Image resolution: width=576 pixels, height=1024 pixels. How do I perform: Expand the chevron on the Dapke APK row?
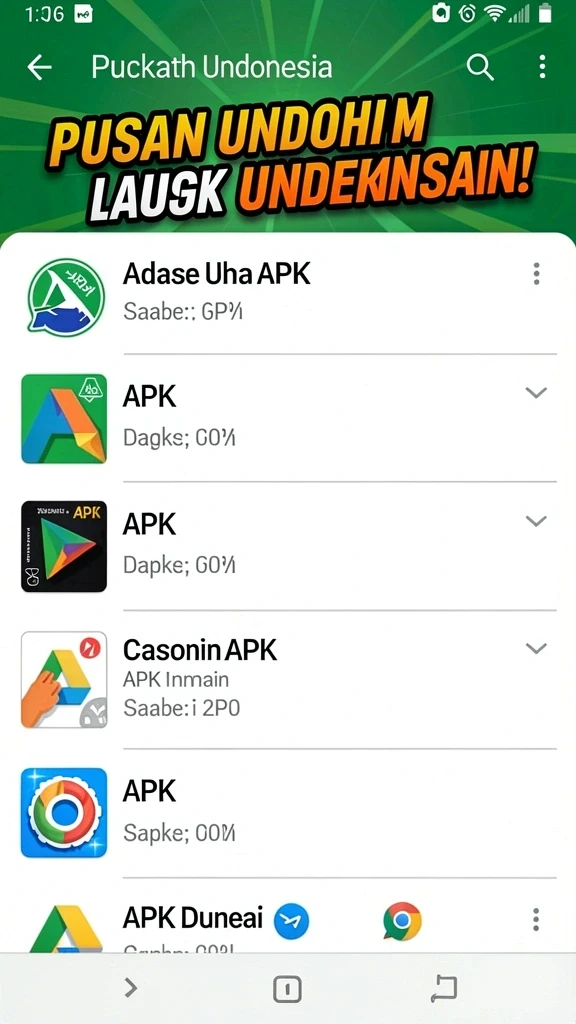click(x=536, y=521)
